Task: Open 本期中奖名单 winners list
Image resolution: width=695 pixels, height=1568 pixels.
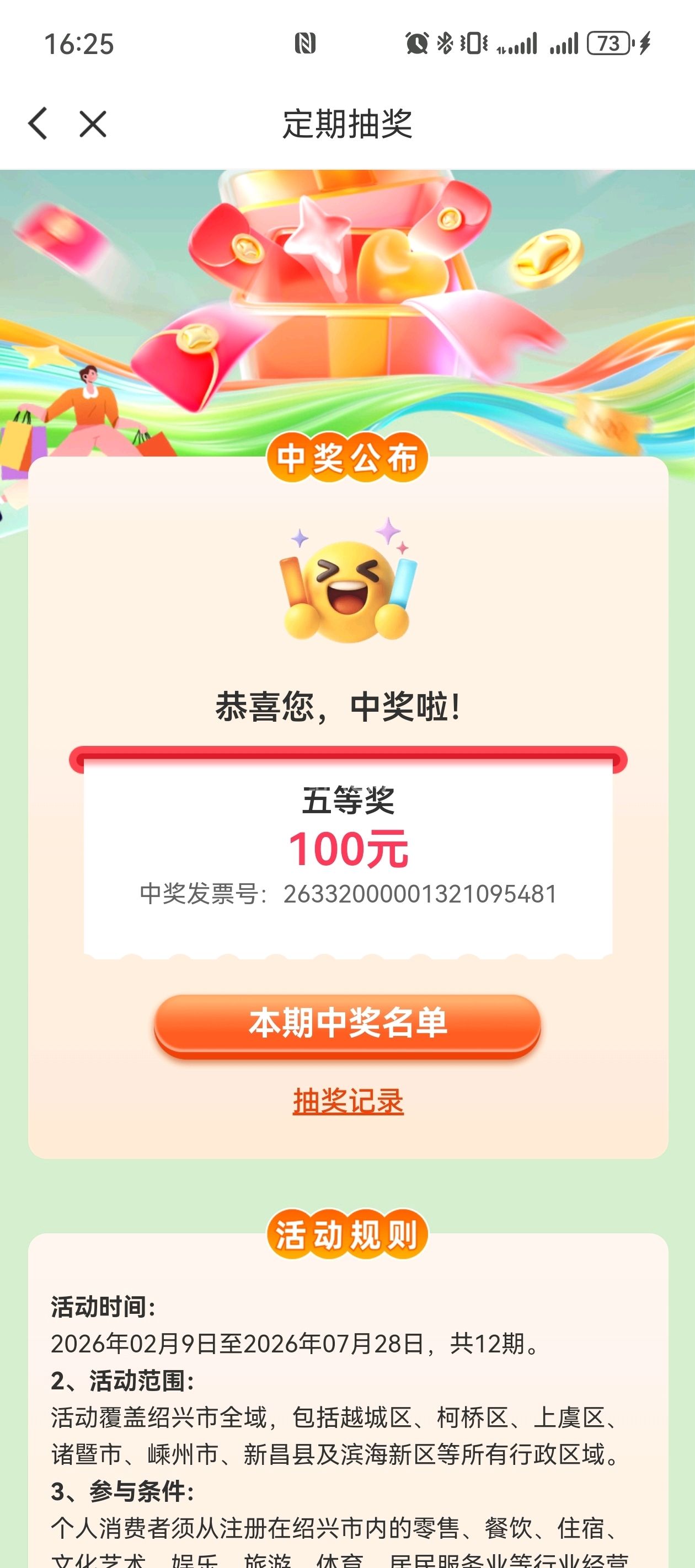Action: pyautogui.click(x=347, y=1024)
